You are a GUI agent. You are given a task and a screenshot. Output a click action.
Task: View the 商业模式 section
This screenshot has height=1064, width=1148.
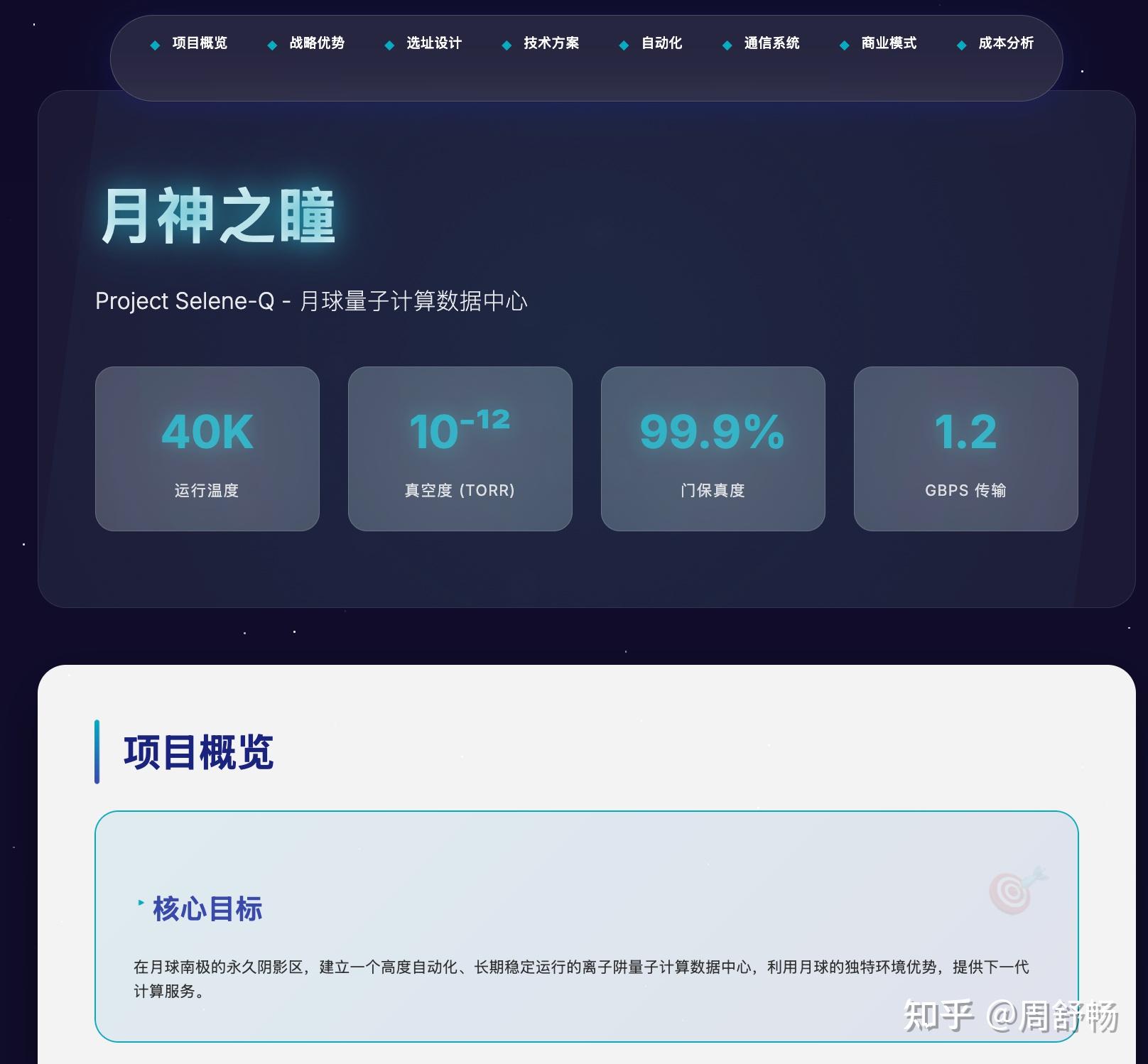click(888, 43)
